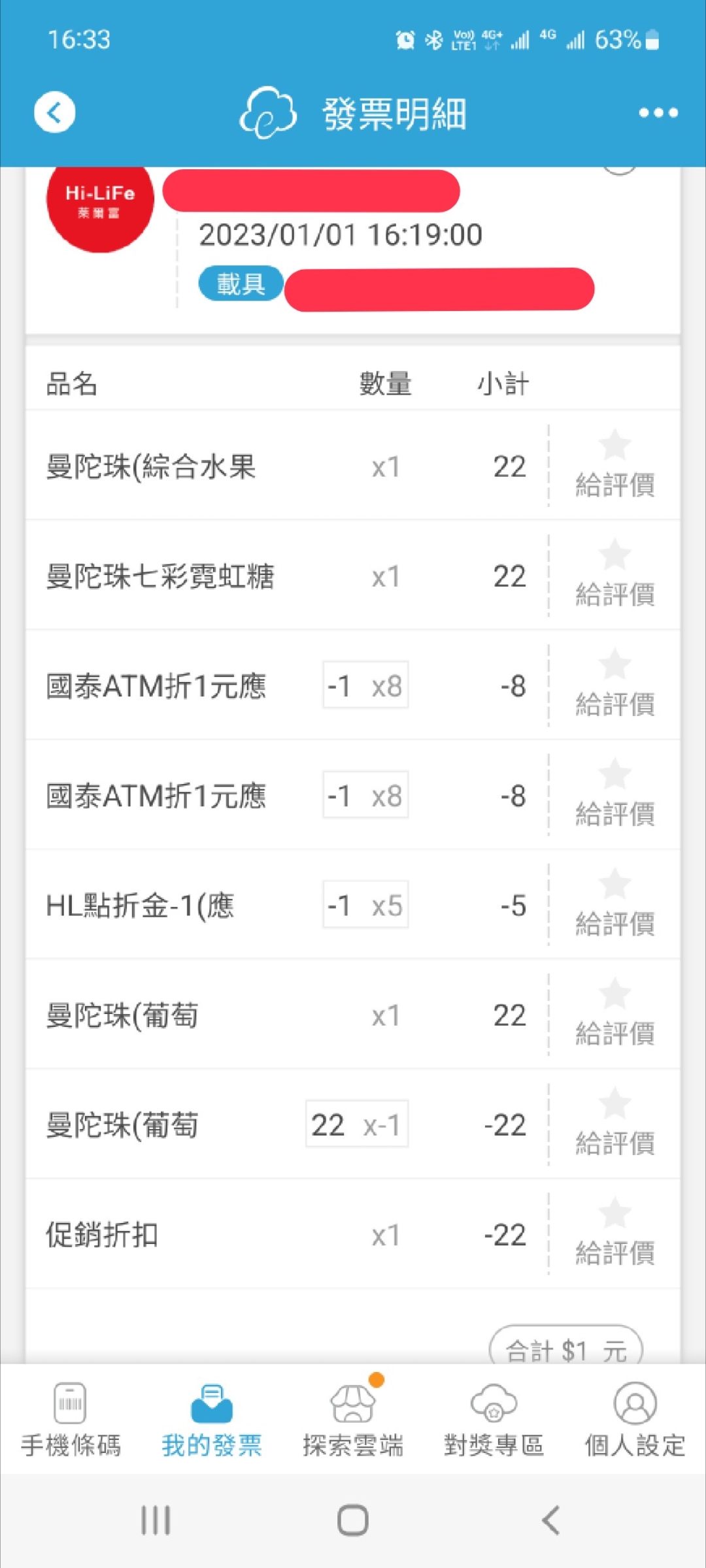The height and width of the screenshot is (1568, 706).
Task: Open system recent apps
Action: click(156, 1520)
